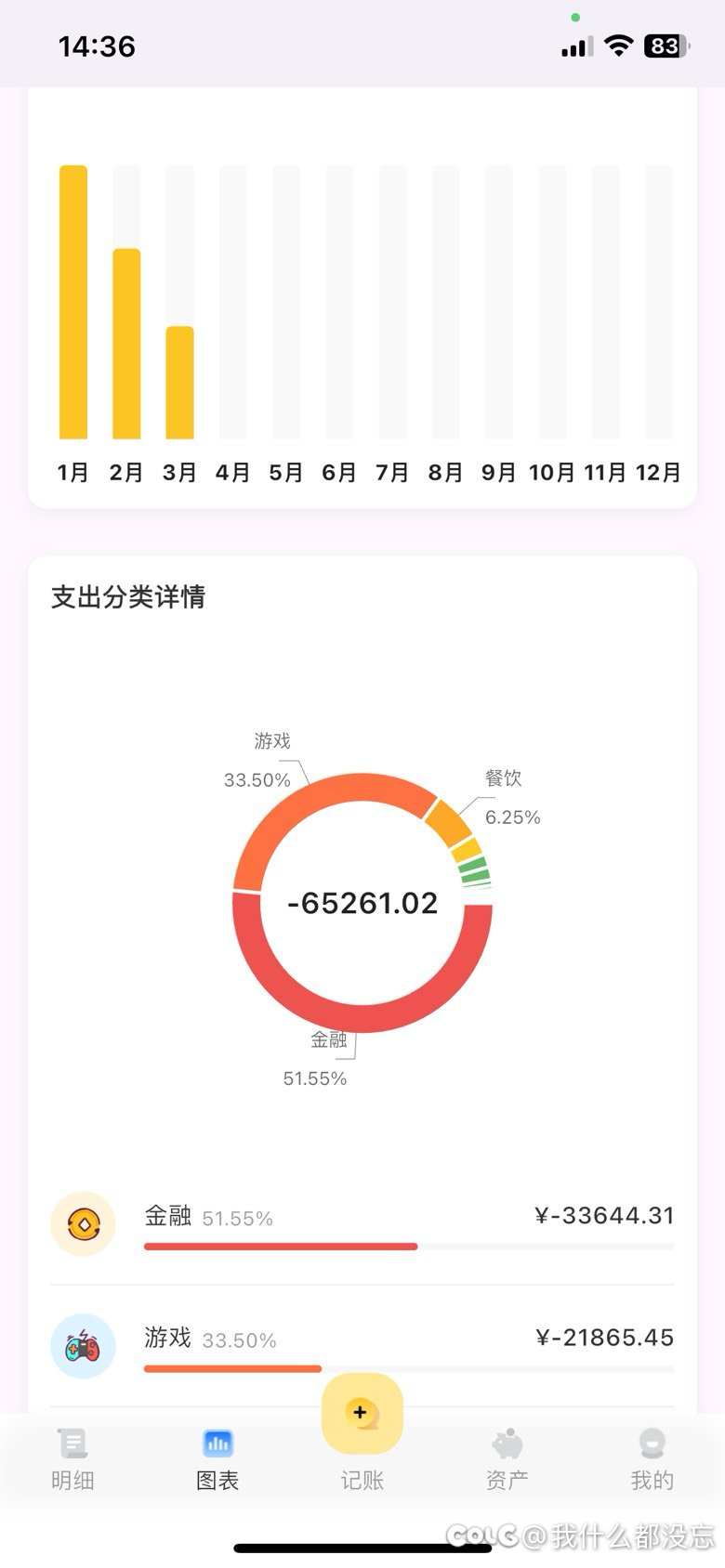
Task: Select the 2月 bar in the chart
Action: click(x=126, y=344)
